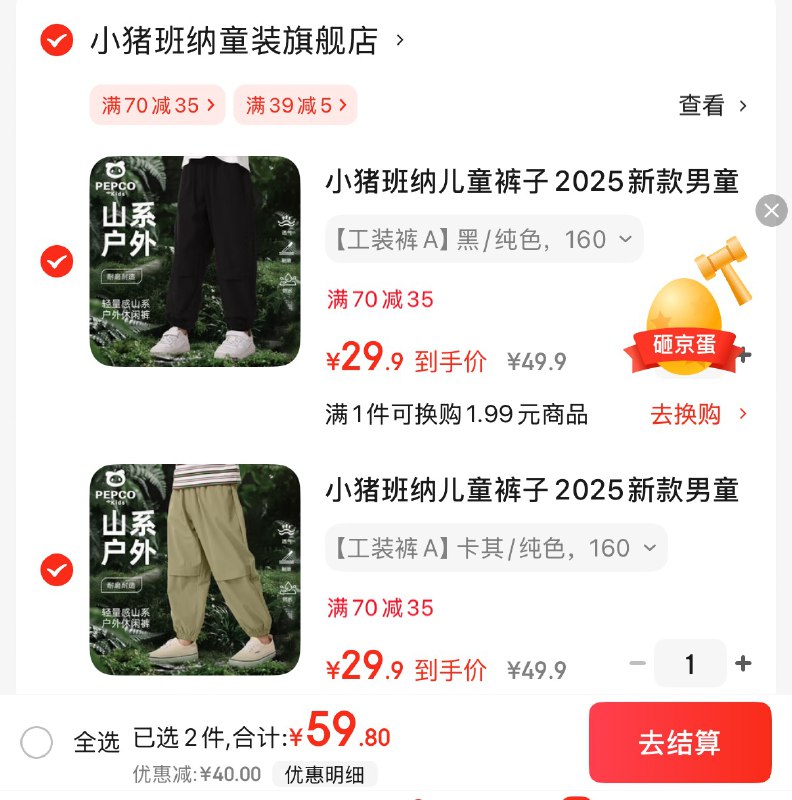Tick the 全选 select-all radio button
The width and height of the screenshot is (792, 800).
click(37, 742)
